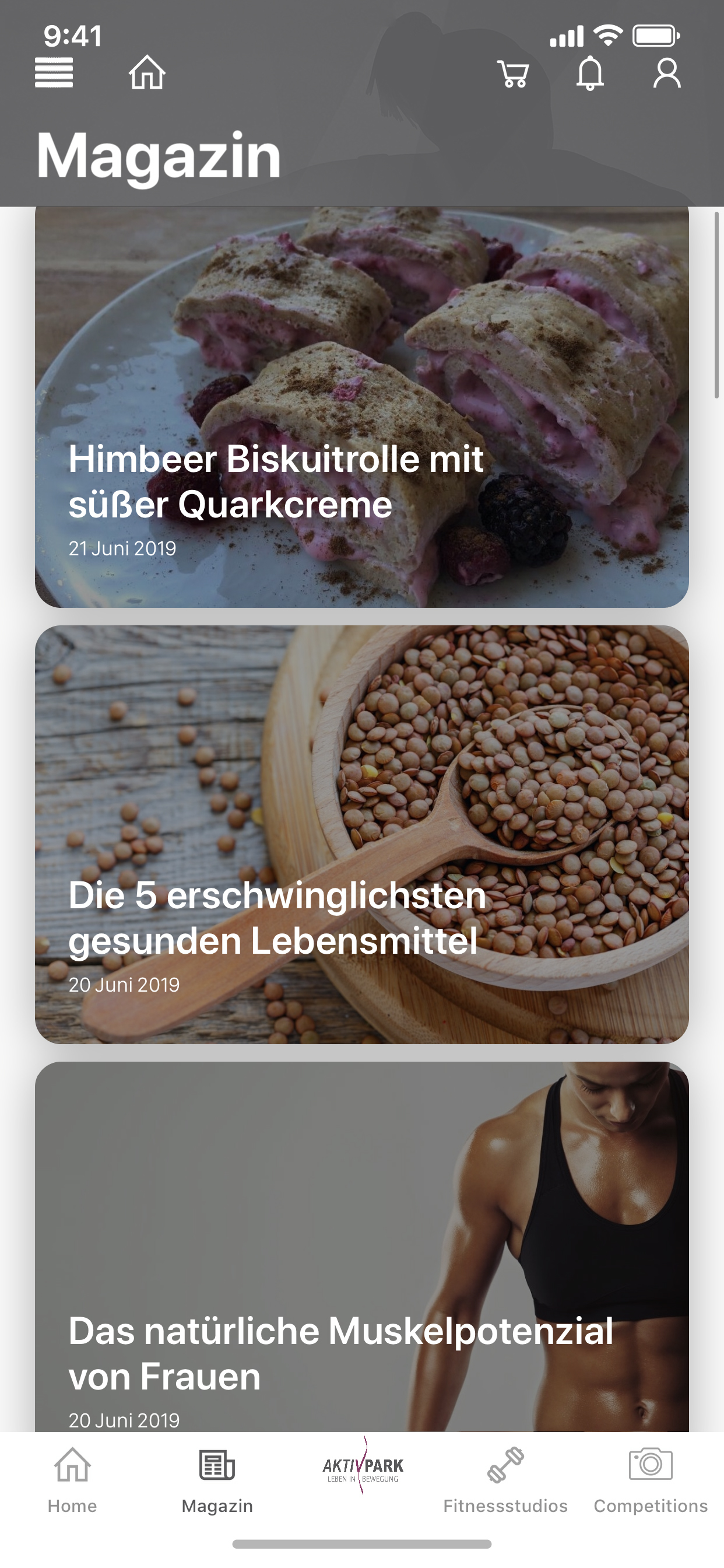Tap the Aktivpark center tab
The width and height of the screenshot is (724, 1568).
(x=363, y=1467)
